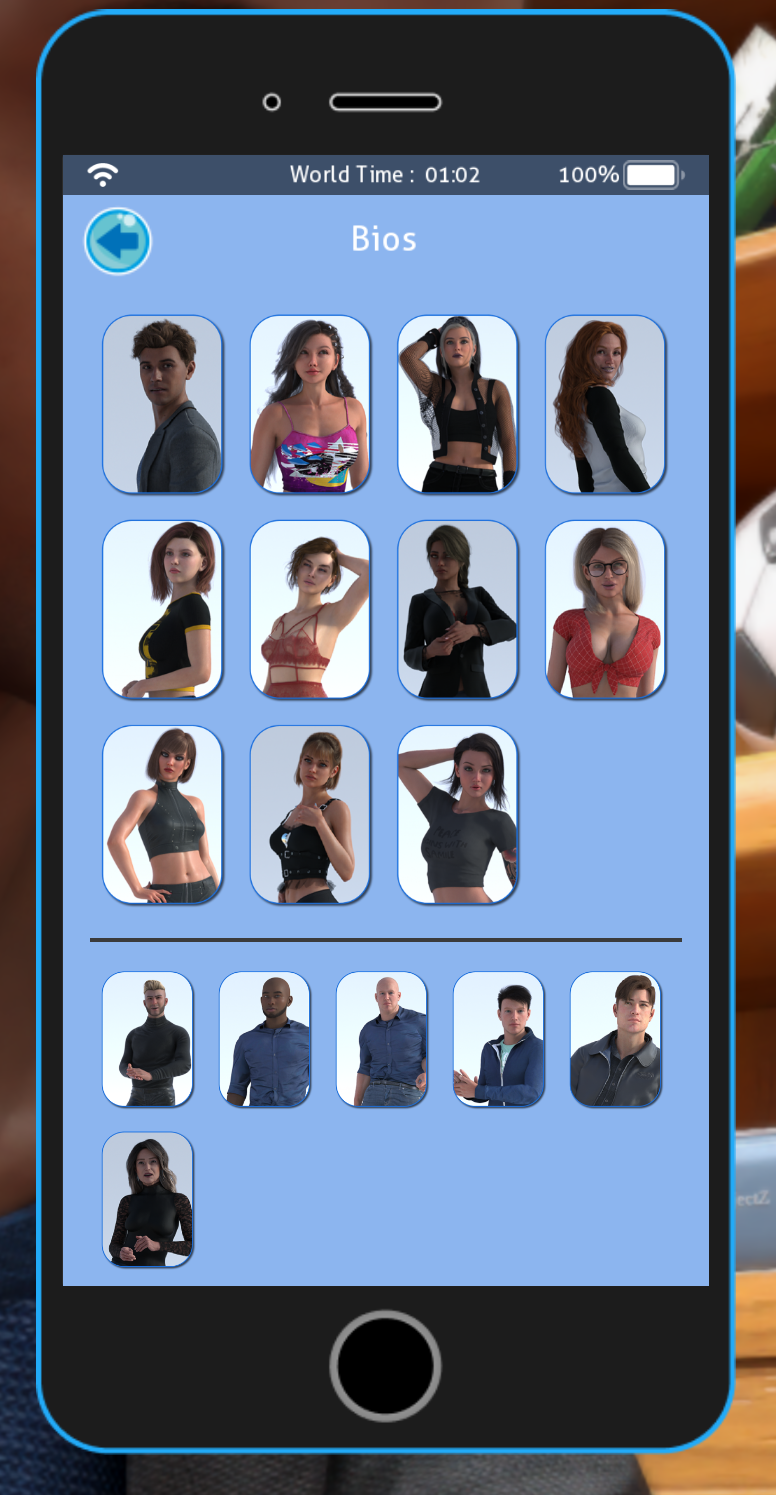Select woman in black buckled corset top

click(310, 814)
